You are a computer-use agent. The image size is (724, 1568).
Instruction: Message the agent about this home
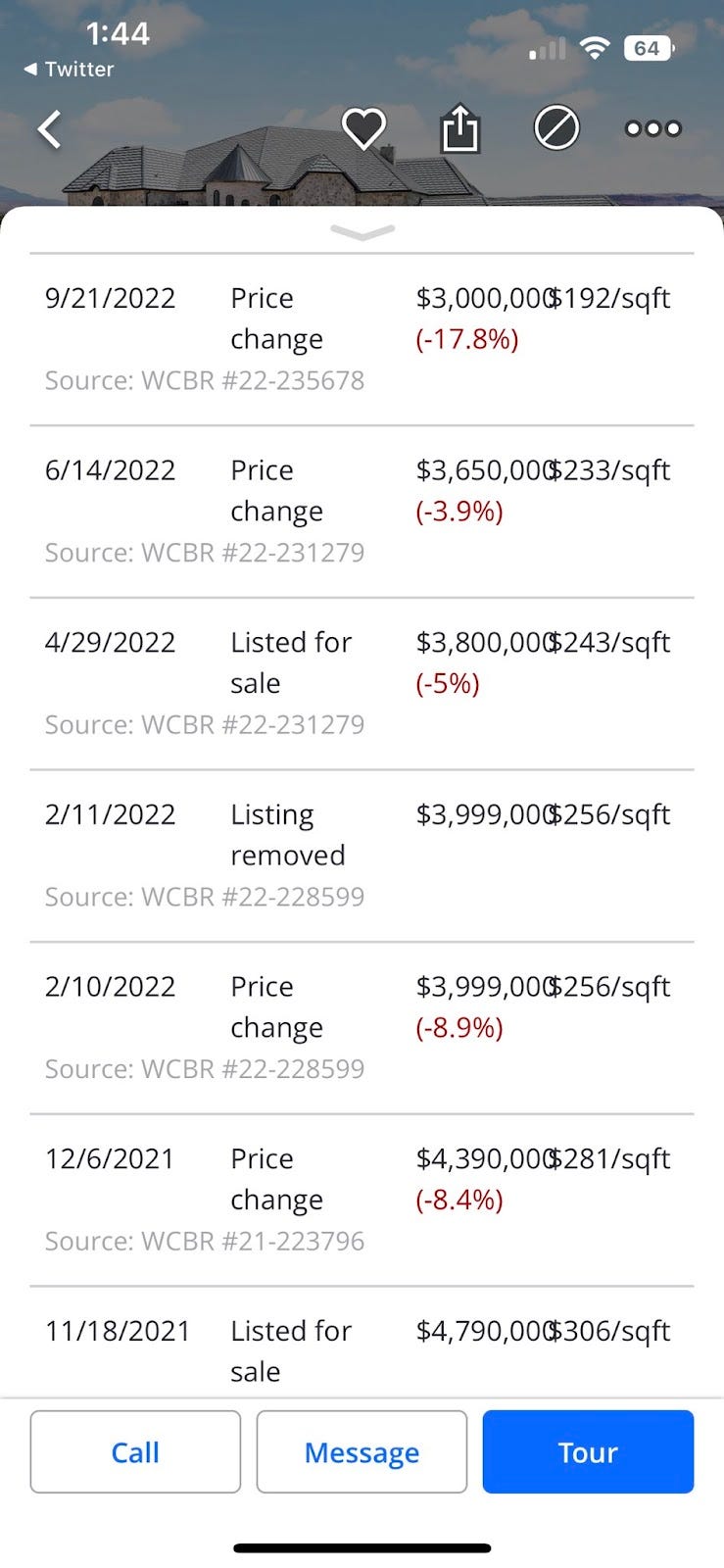(x=362, y=1451)
